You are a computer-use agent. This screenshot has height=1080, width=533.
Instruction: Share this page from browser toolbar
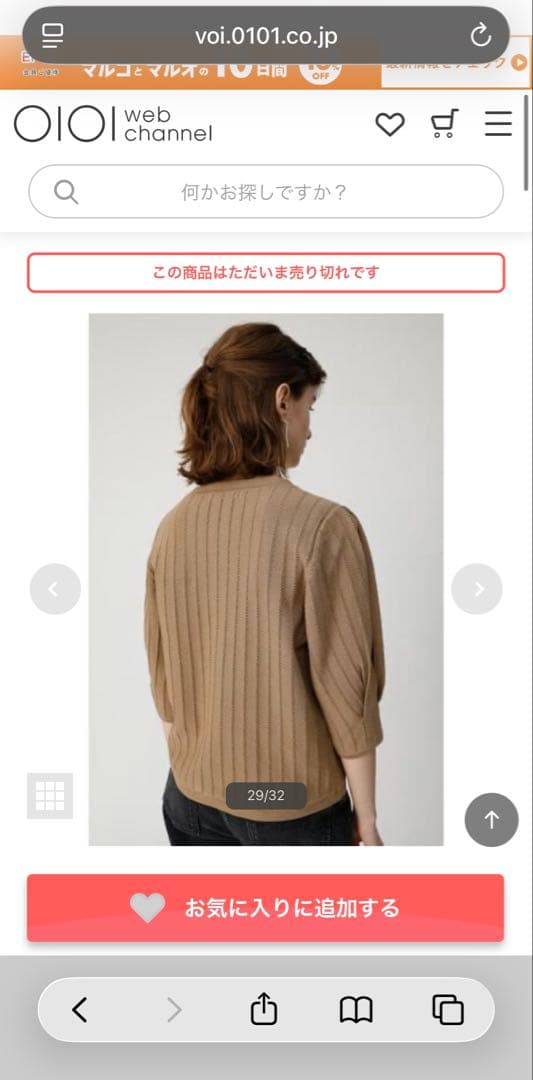[x=264, y=1010]
